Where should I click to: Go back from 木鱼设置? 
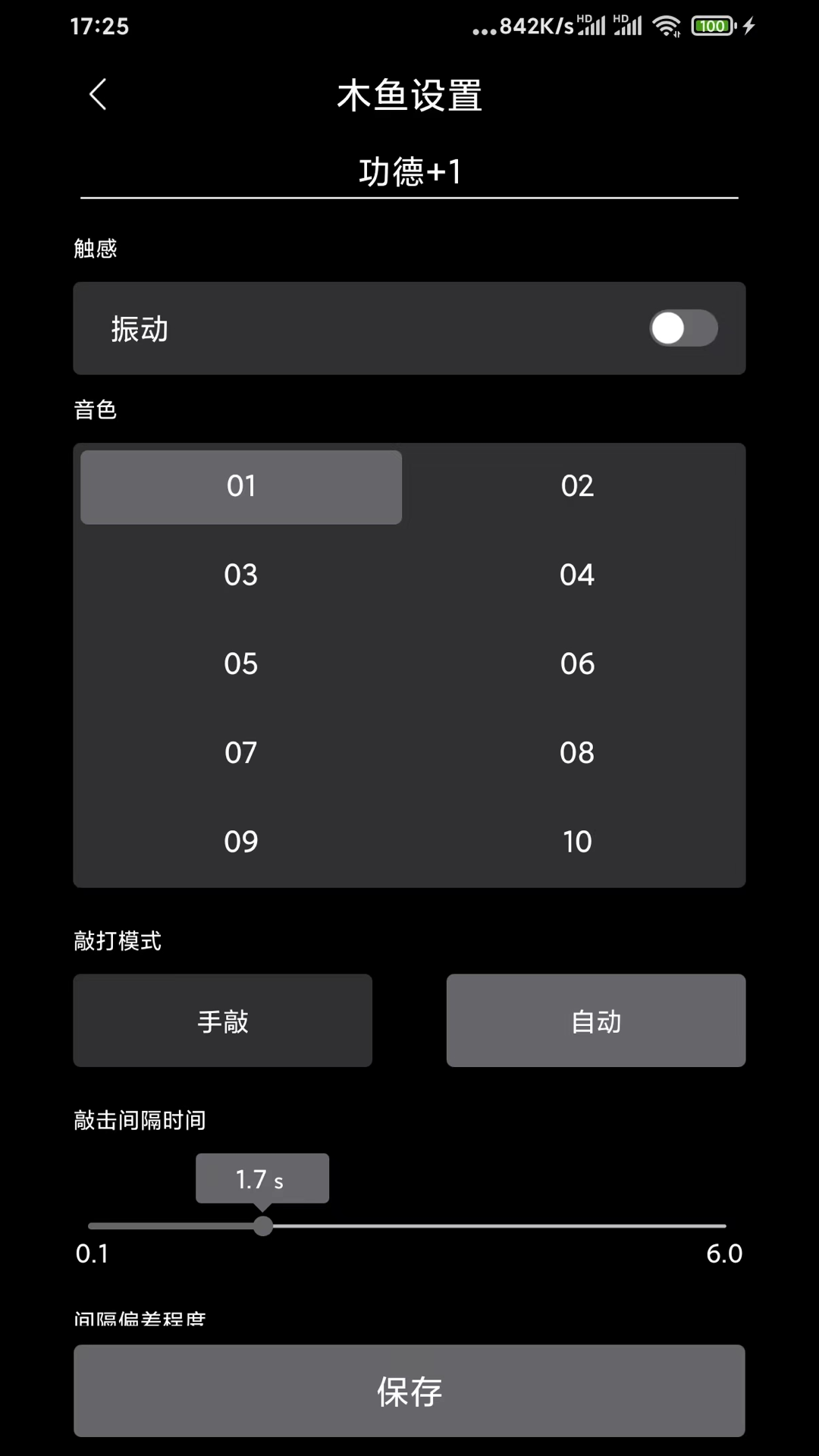click(98, 95)
